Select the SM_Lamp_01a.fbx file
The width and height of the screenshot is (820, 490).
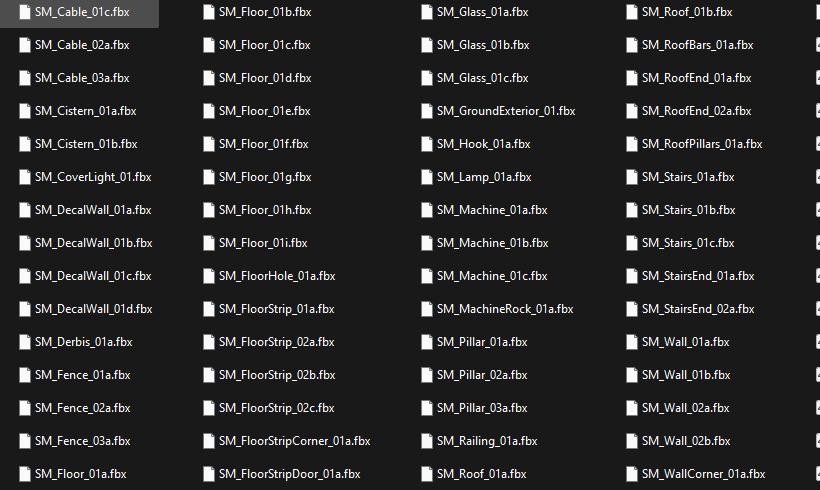click(x=484, y=177)
